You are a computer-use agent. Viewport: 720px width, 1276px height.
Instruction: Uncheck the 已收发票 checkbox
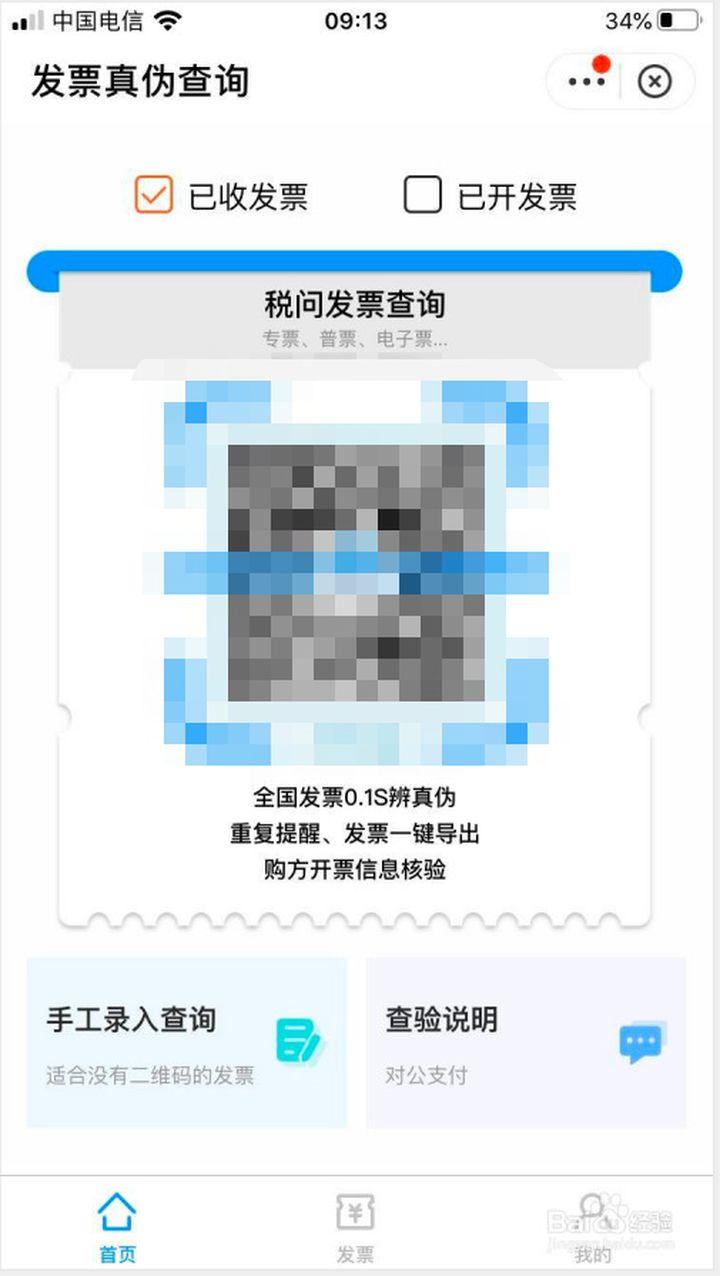154,195
